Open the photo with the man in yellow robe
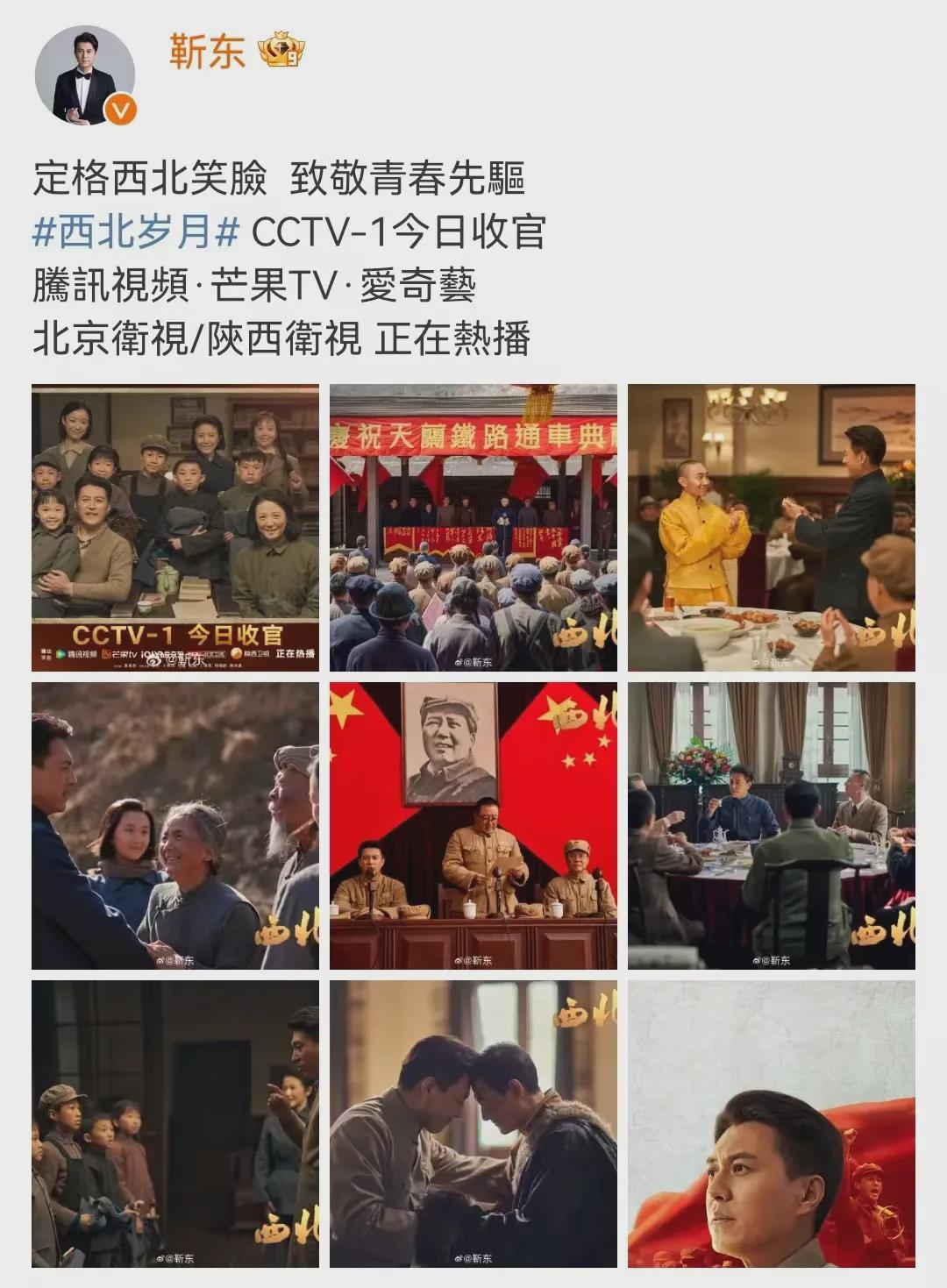The image size is (947, 1288). click(772, 528)
